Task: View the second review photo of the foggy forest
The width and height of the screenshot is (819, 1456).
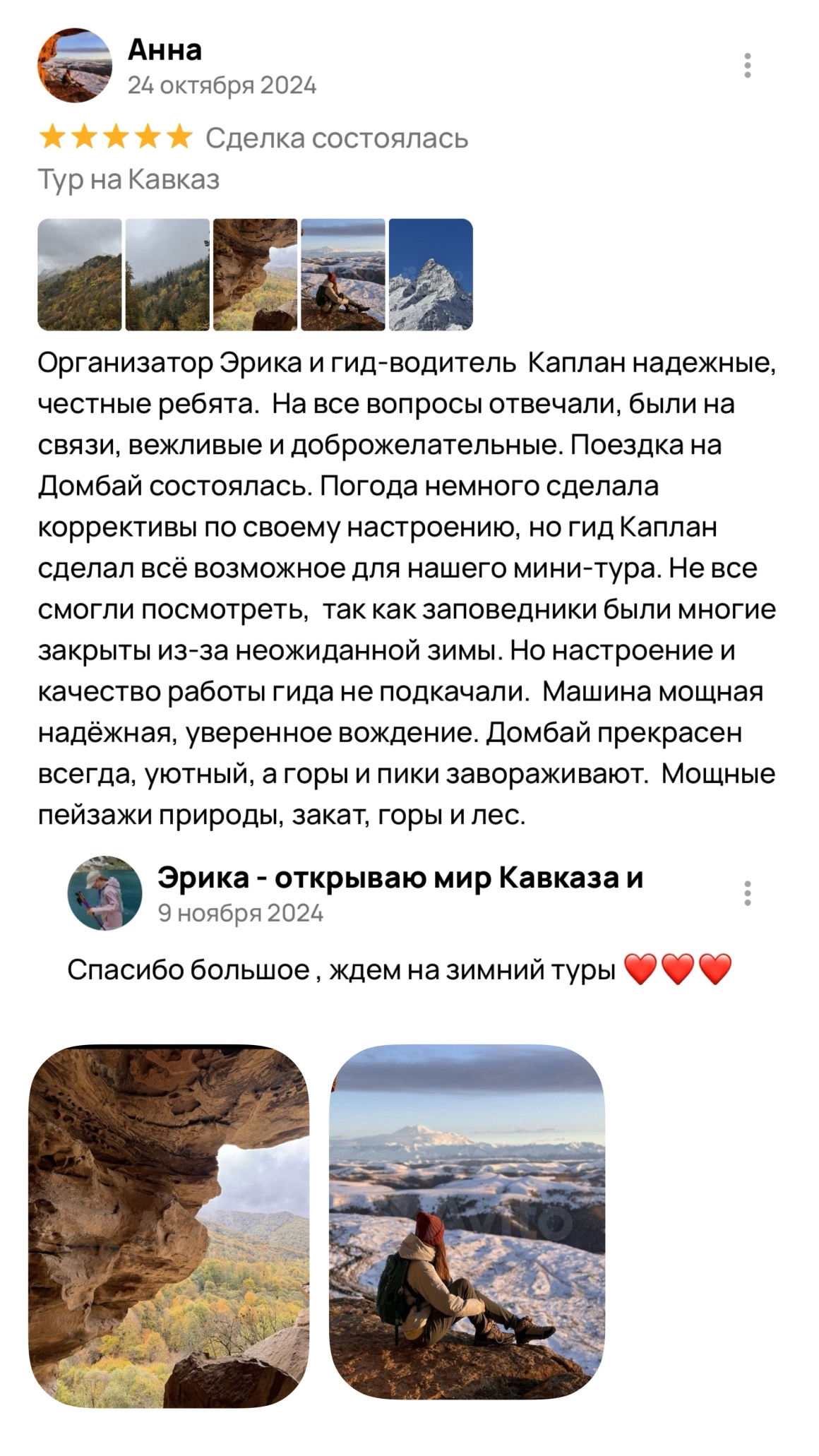Action: pyautogui.click(x=167, y=275)
